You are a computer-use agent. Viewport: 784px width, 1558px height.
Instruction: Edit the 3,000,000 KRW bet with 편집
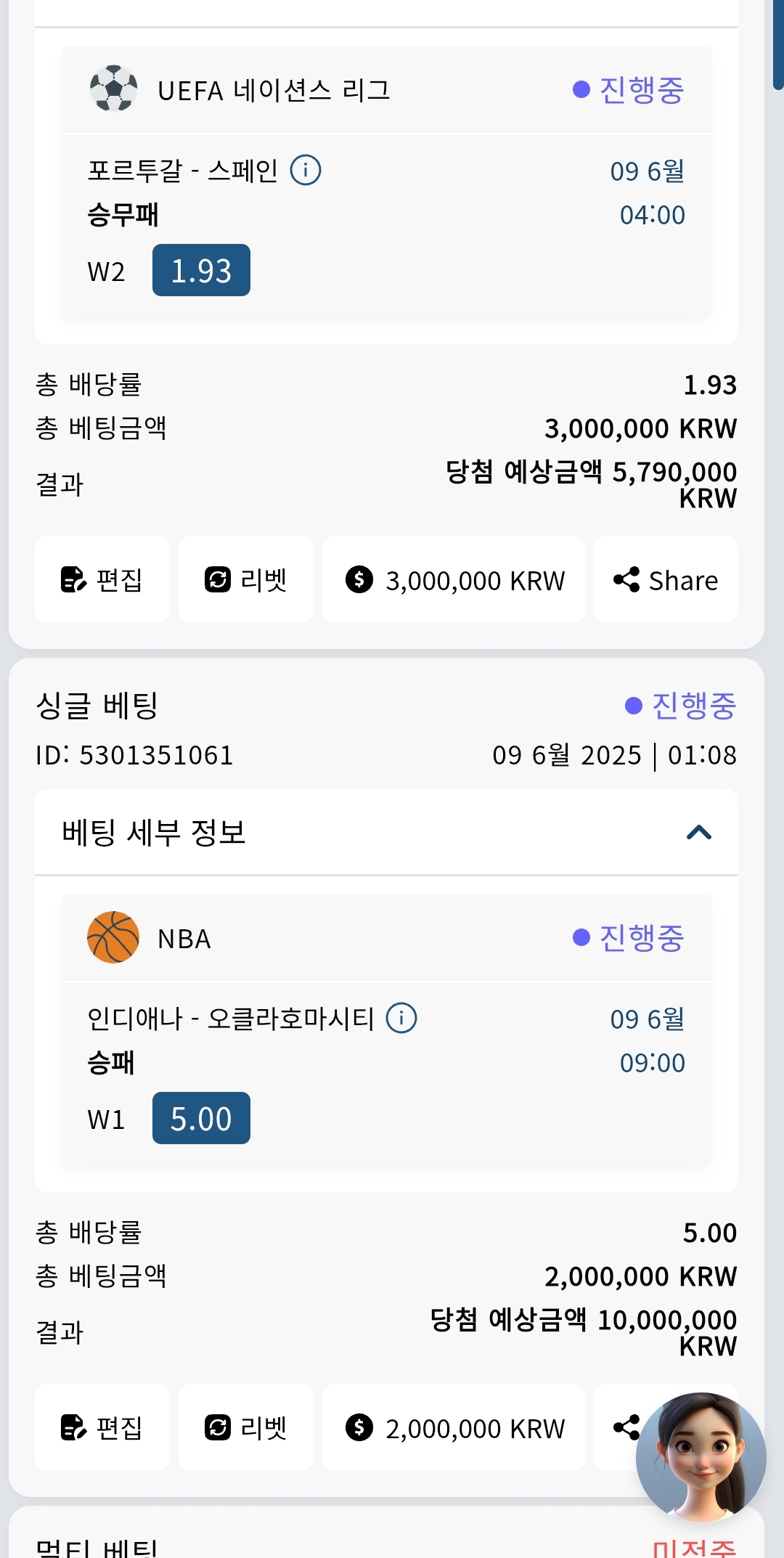(102, 579)
